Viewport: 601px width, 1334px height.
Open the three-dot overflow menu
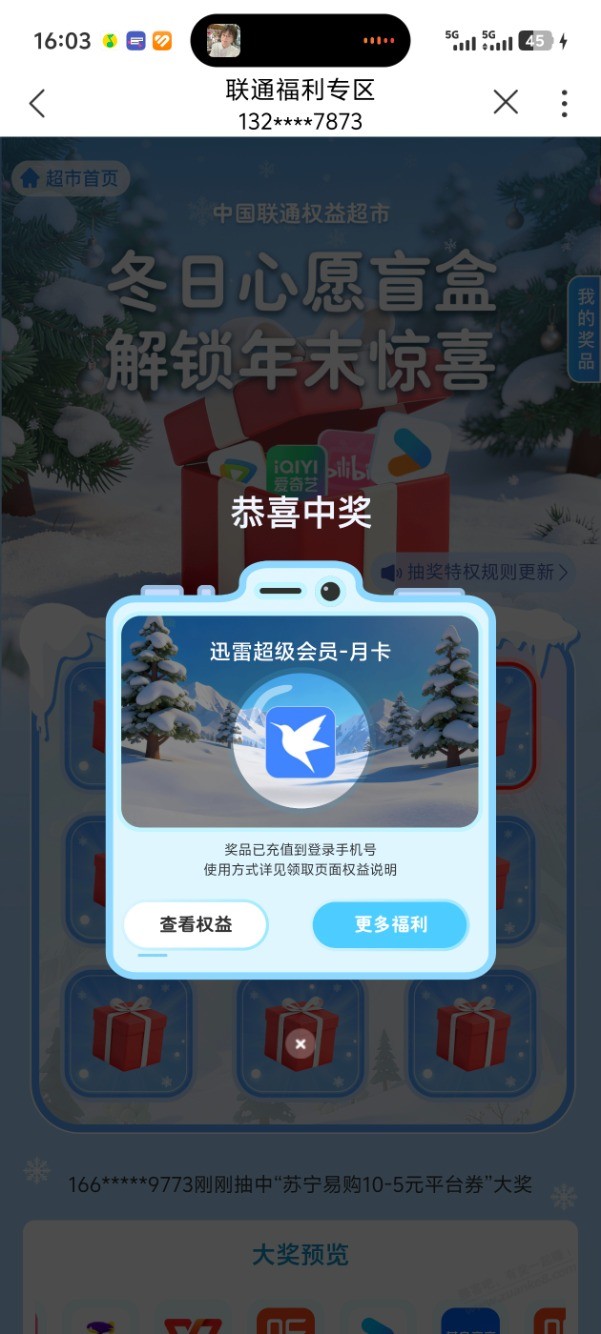564,103
